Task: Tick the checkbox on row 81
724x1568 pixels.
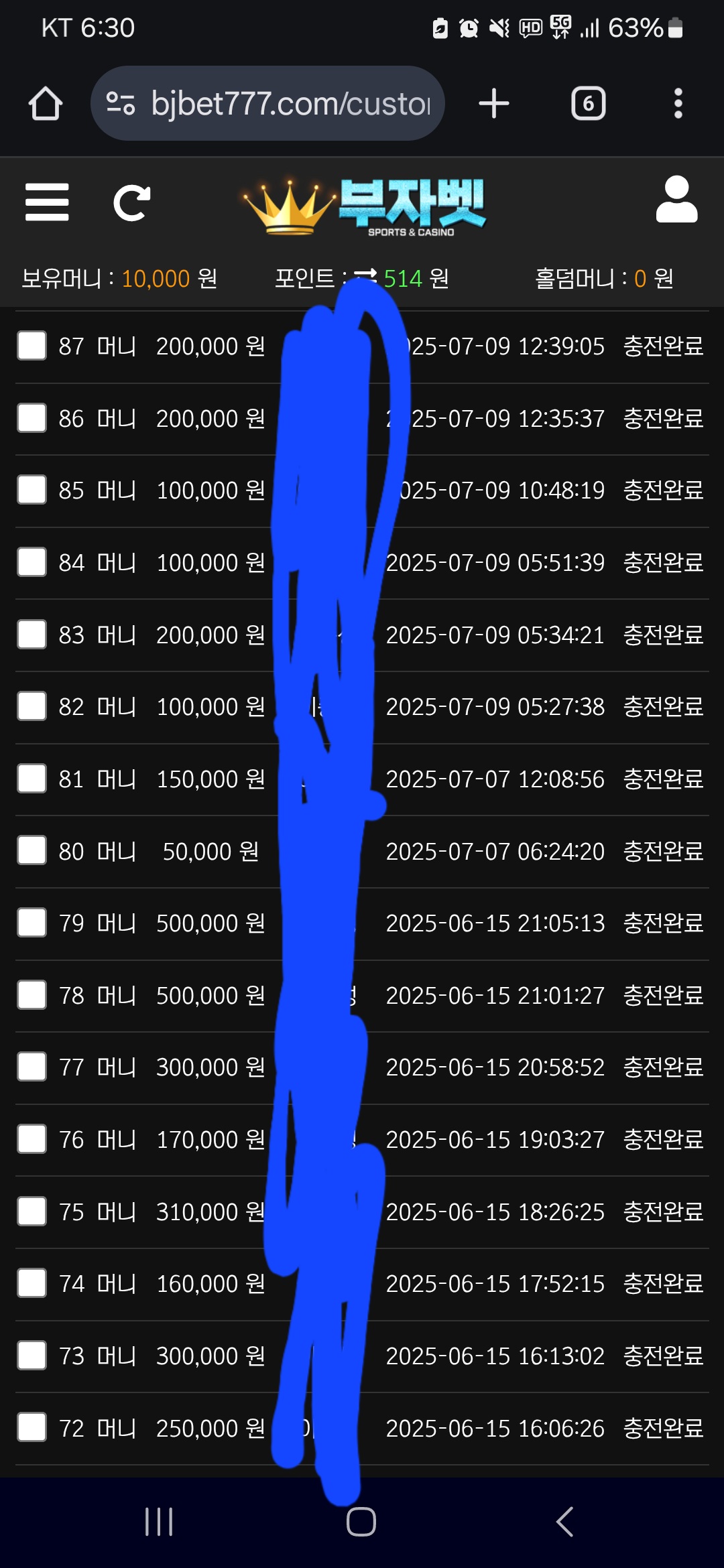Action: click(x=32, y=779)
